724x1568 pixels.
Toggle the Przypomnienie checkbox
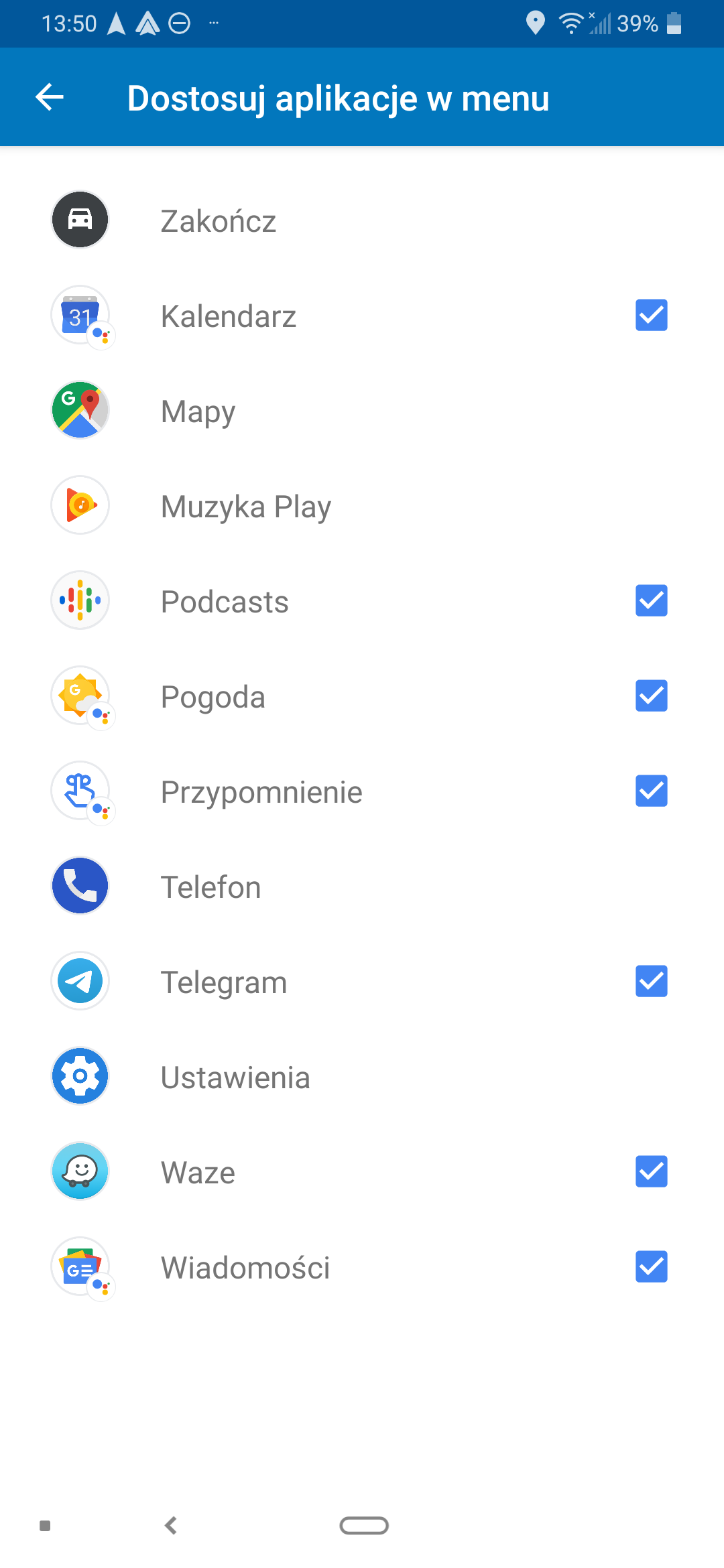[651, 791]
